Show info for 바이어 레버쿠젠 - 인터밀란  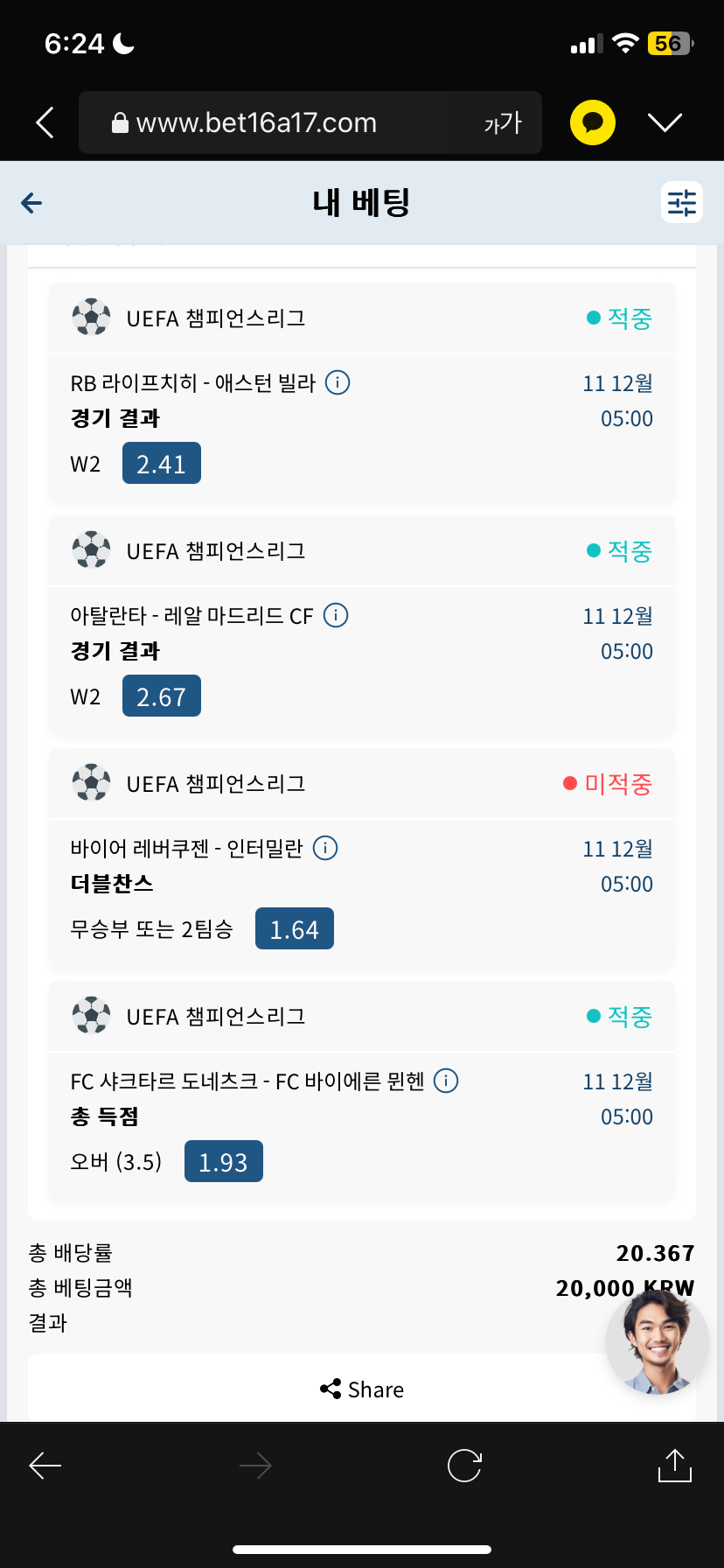click(x=325, y=848)
